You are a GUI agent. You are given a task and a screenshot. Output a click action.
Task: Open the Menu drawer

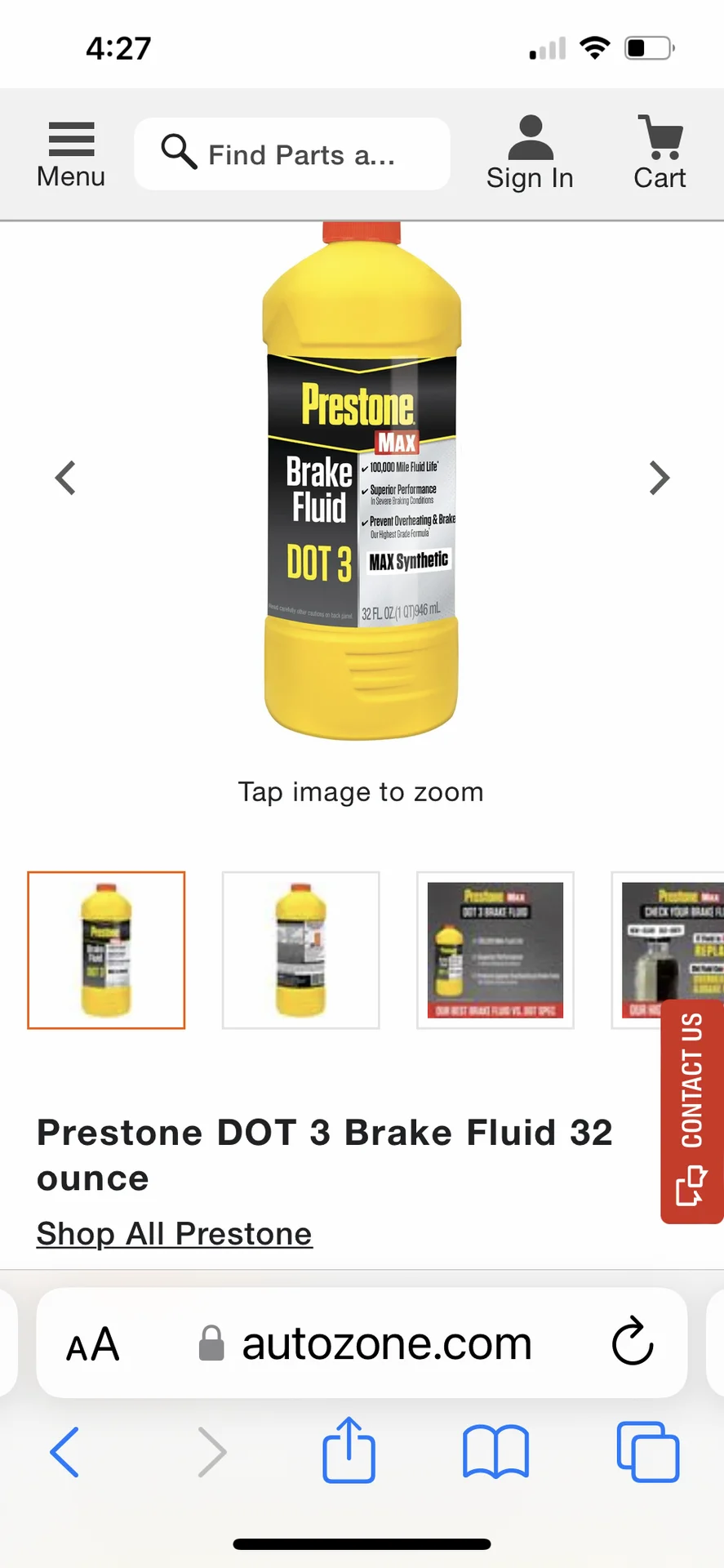[71, 155]
